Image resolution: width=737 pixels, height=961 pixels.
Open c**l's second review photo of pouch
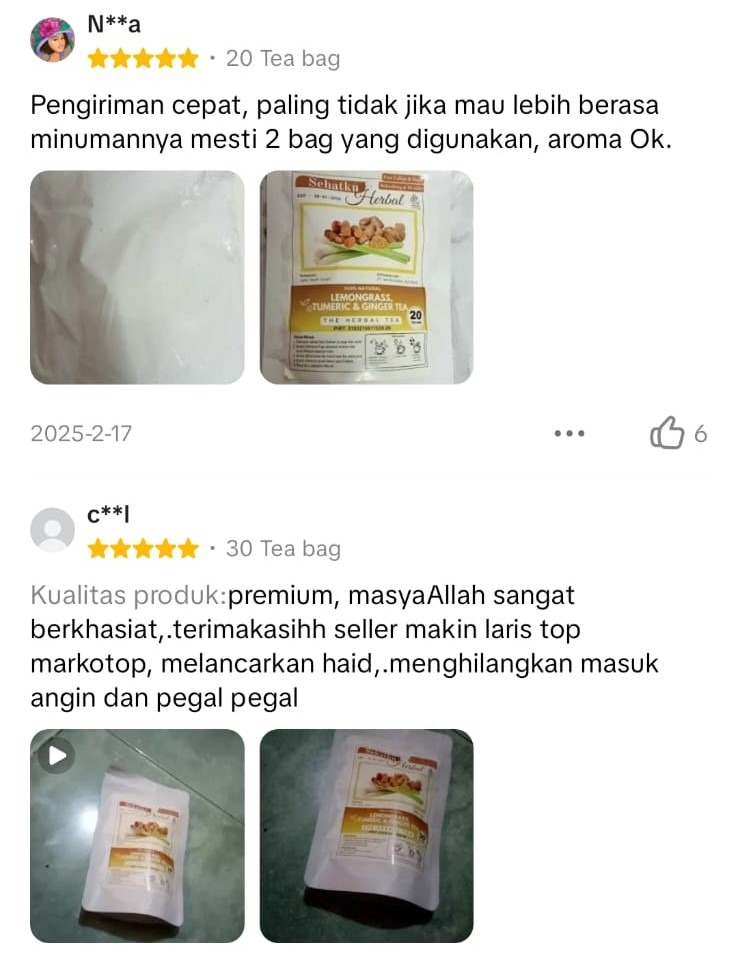[366, 835]
